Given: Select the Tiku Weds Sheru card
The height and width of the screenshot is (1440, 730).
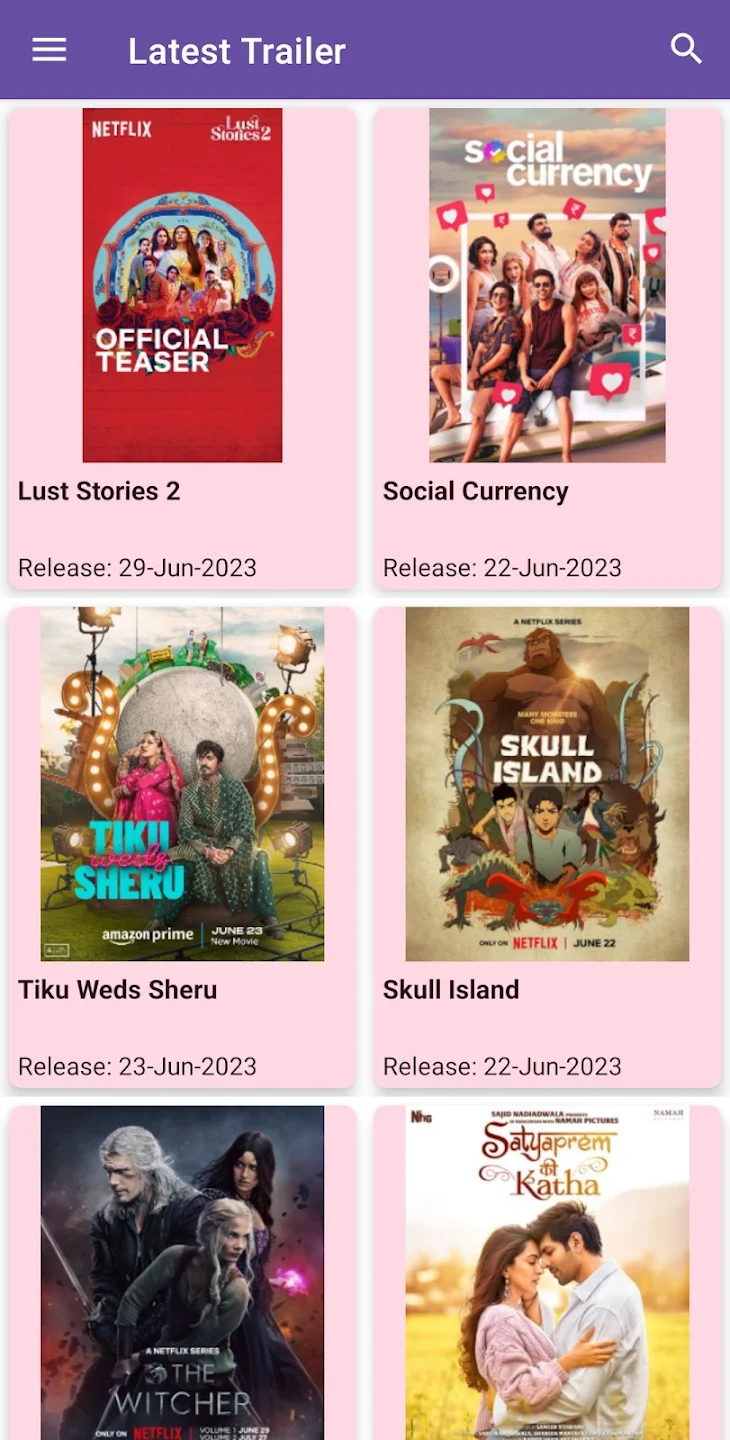Looking at the screenshot, I should pyautogui.click(x=183, y=847).
